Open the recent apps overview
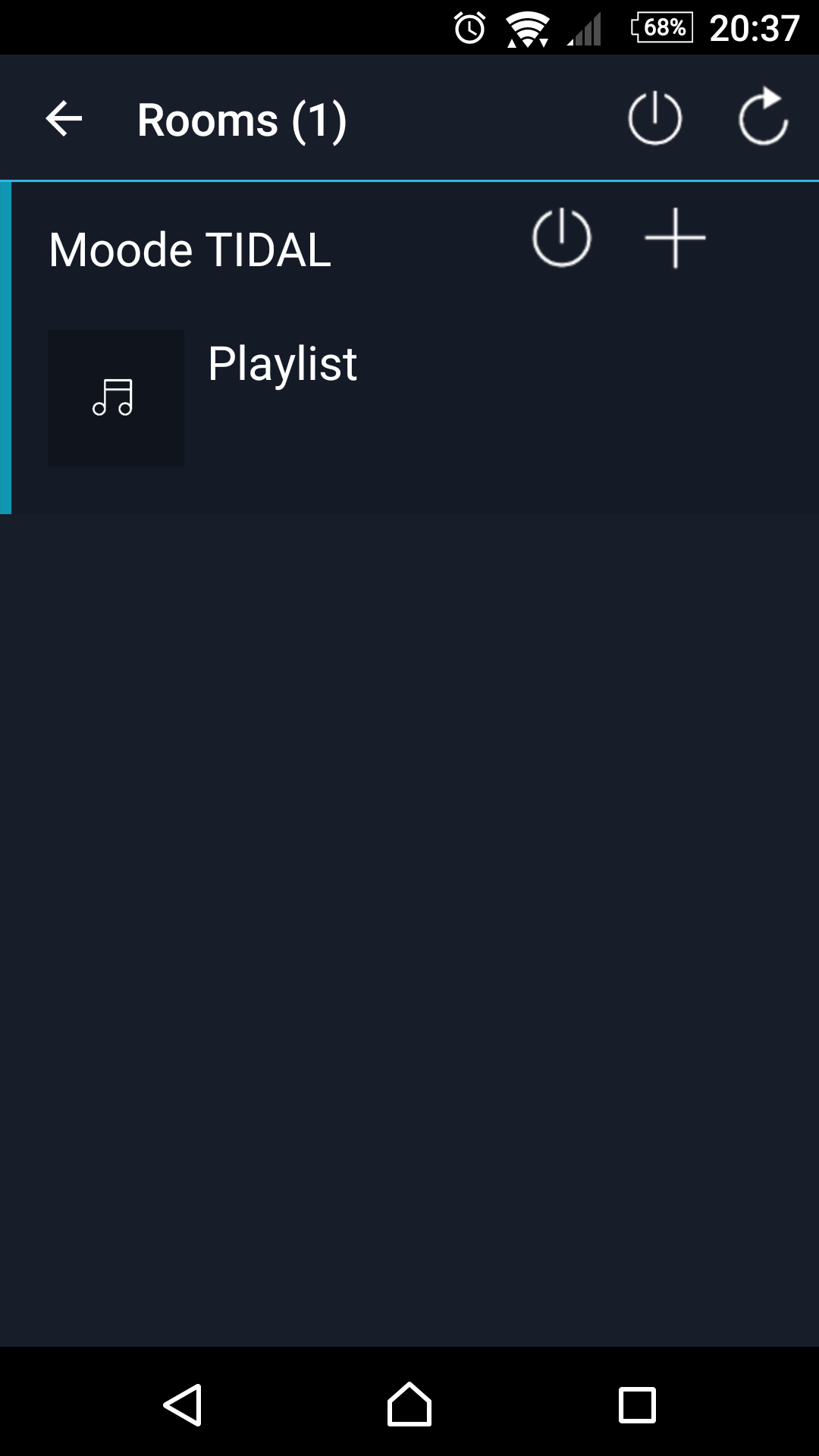This screenshot has height=1456, width=819. (637, 1405)
